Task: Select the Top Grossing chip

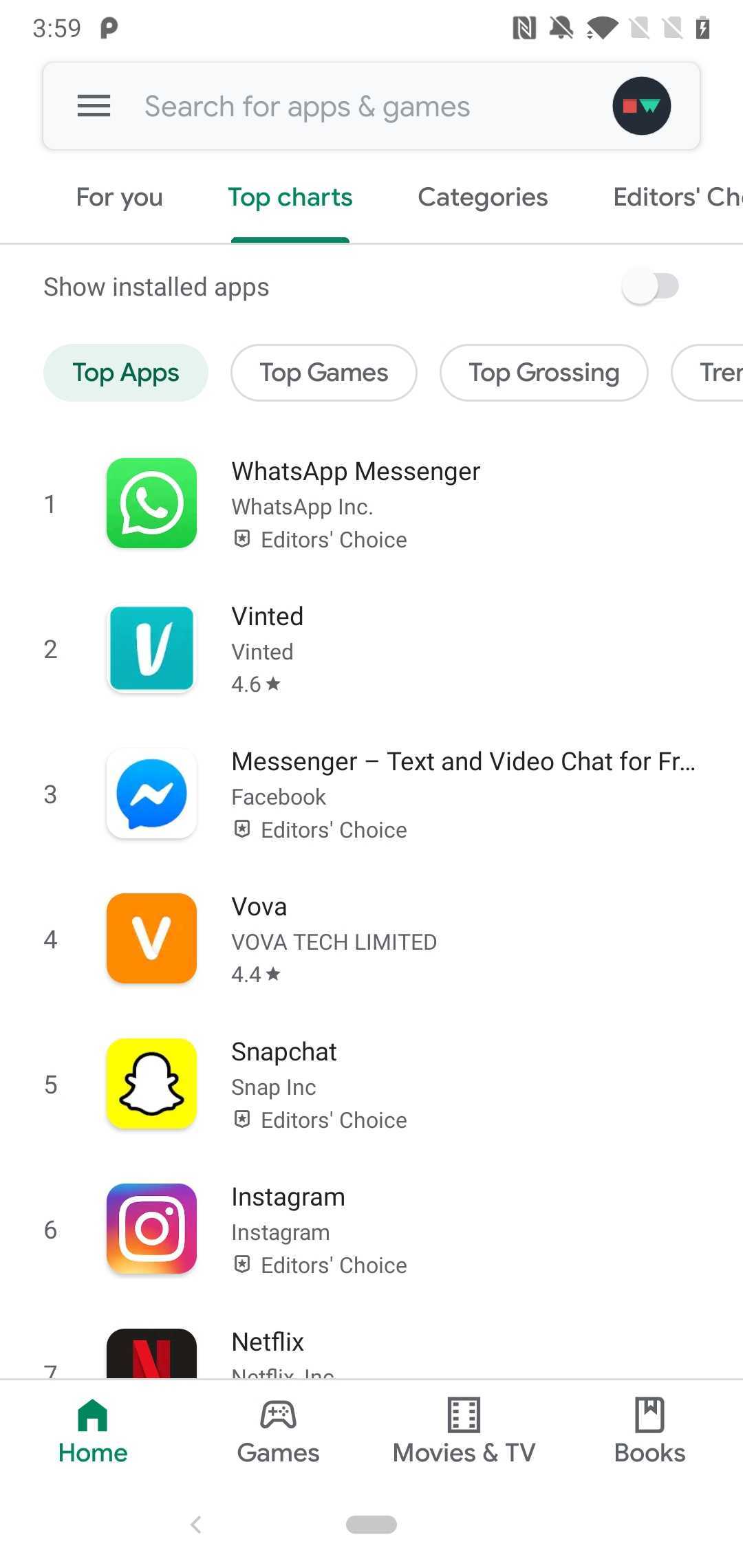Action: [543, 373]
